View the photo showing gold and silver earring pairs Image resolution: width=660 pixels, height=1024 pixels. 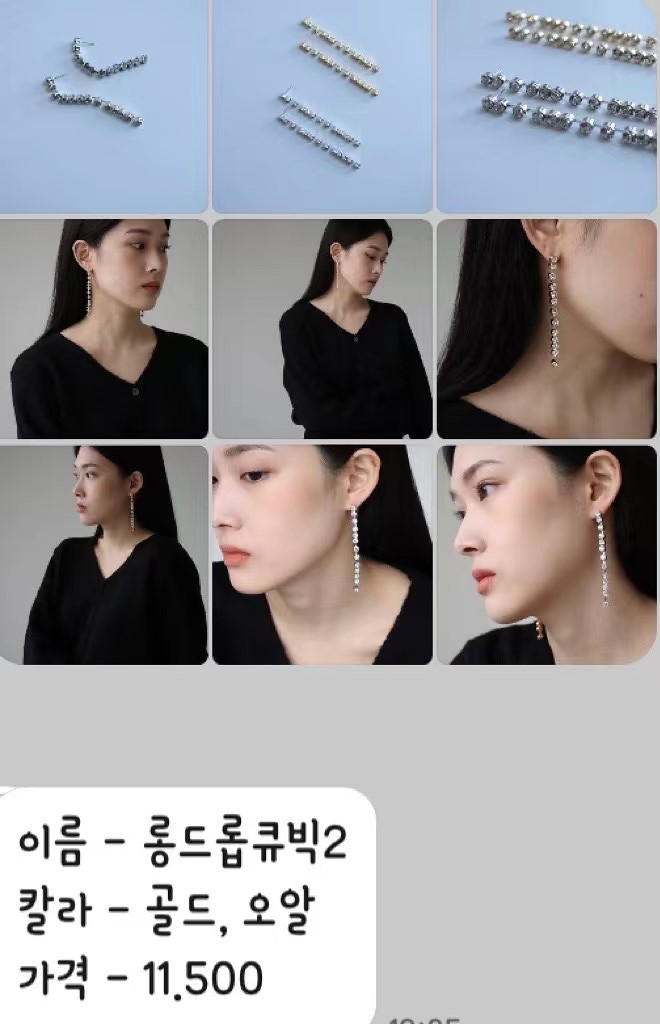click(322, 105)
